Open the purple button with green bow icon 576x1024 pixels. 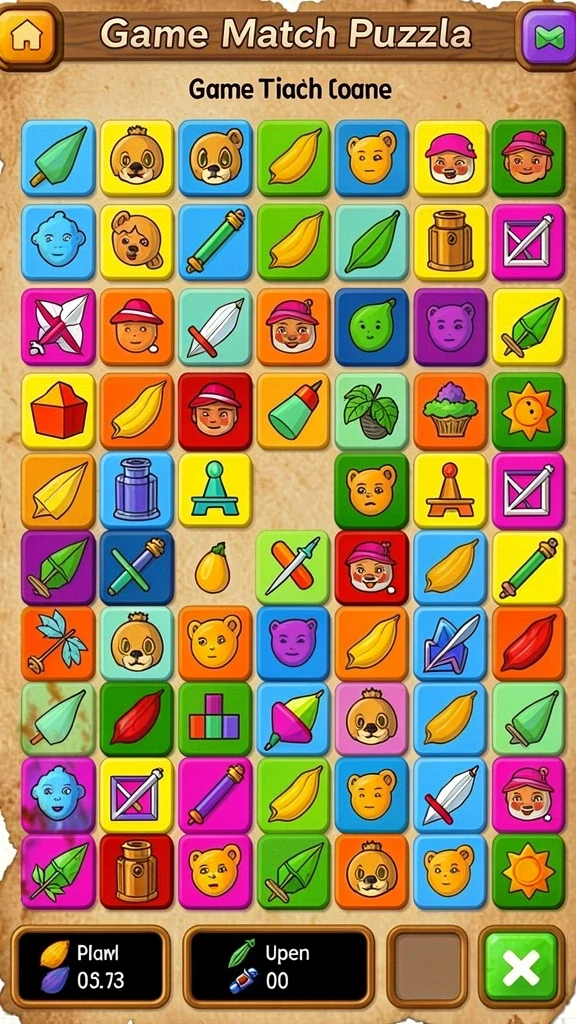point(549,38)
